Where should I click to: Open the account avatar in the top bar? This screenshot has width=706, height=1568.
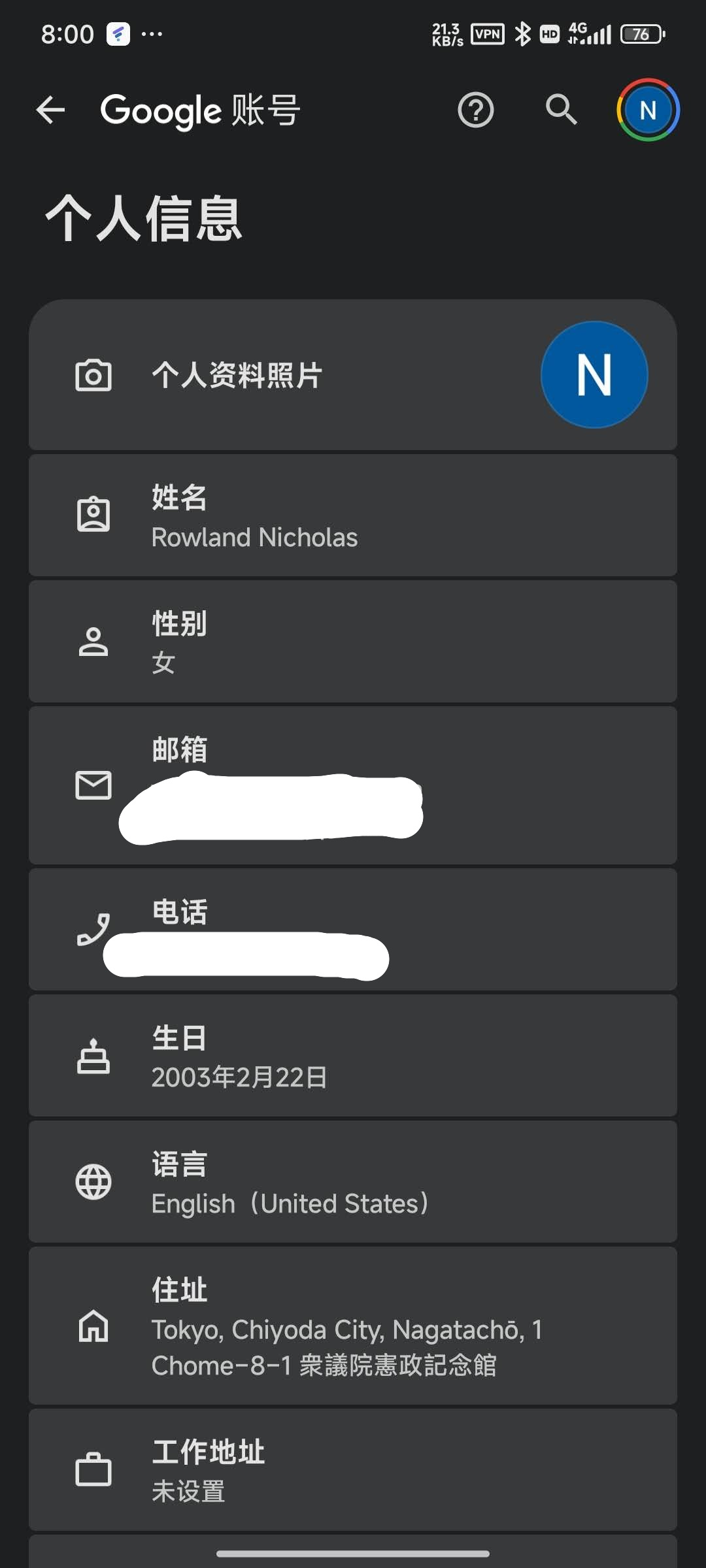point(648,110)
